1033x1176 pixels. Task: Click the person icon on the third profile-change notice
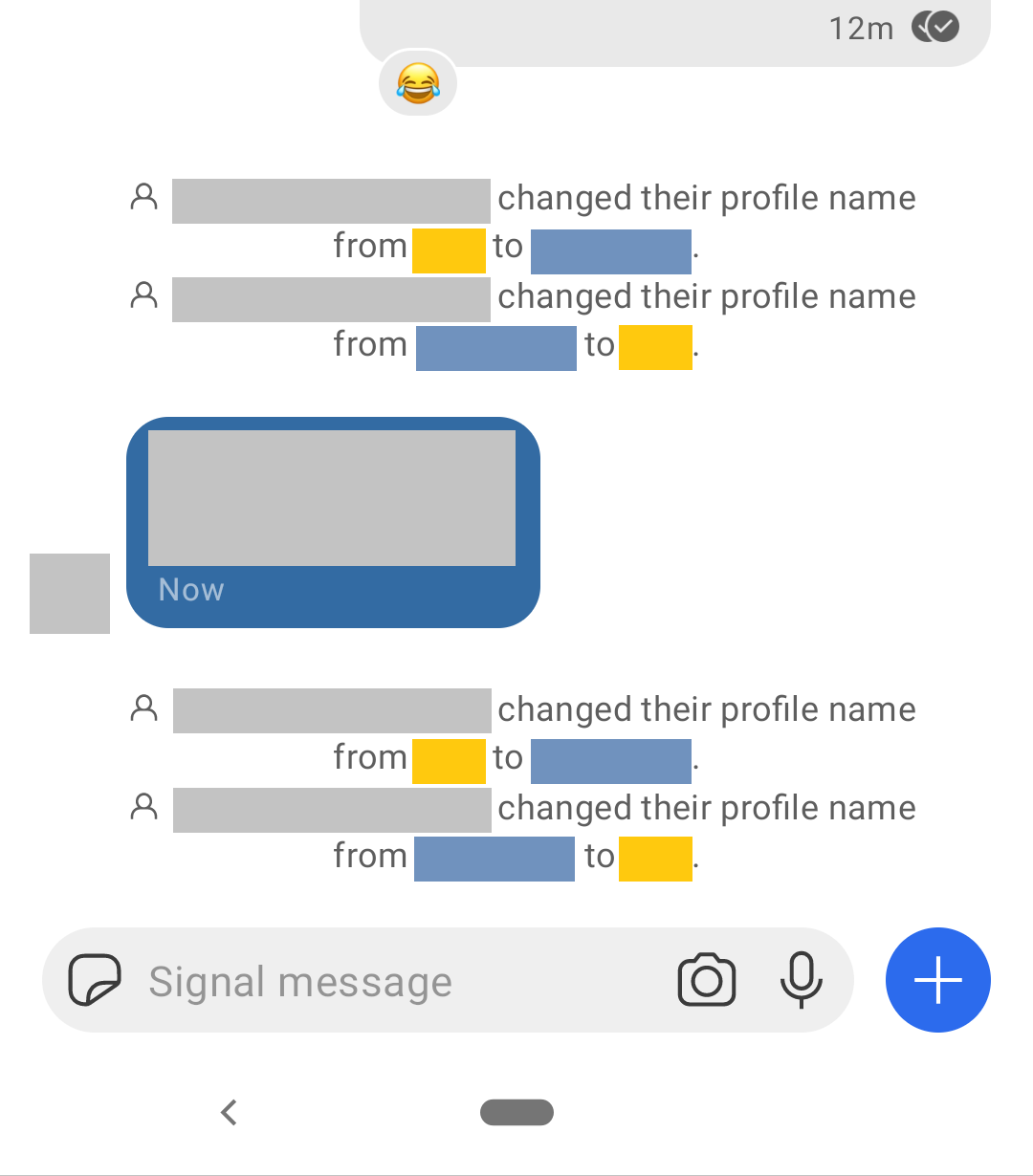point(144,709)
